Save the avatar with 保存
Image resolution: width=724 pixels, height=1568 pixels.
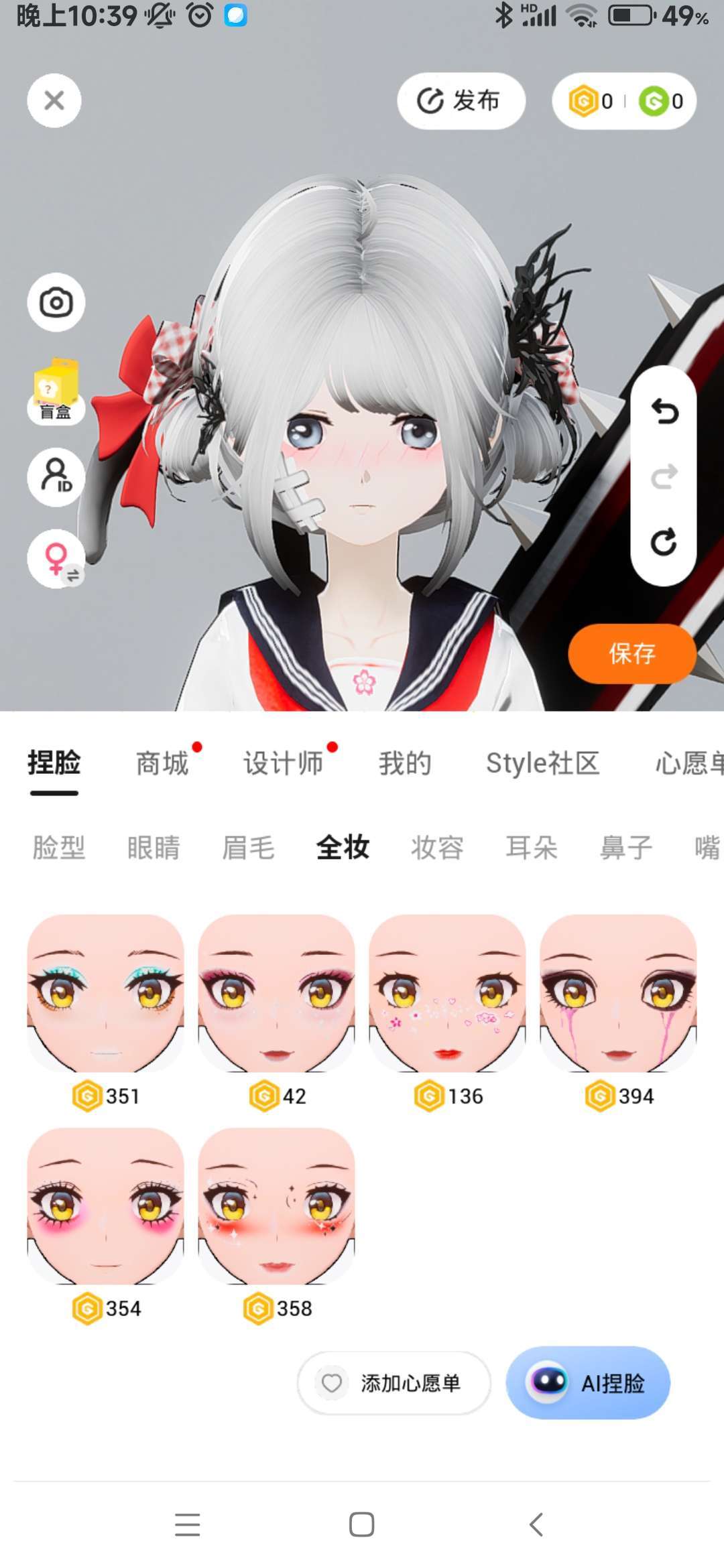point(631,653)
